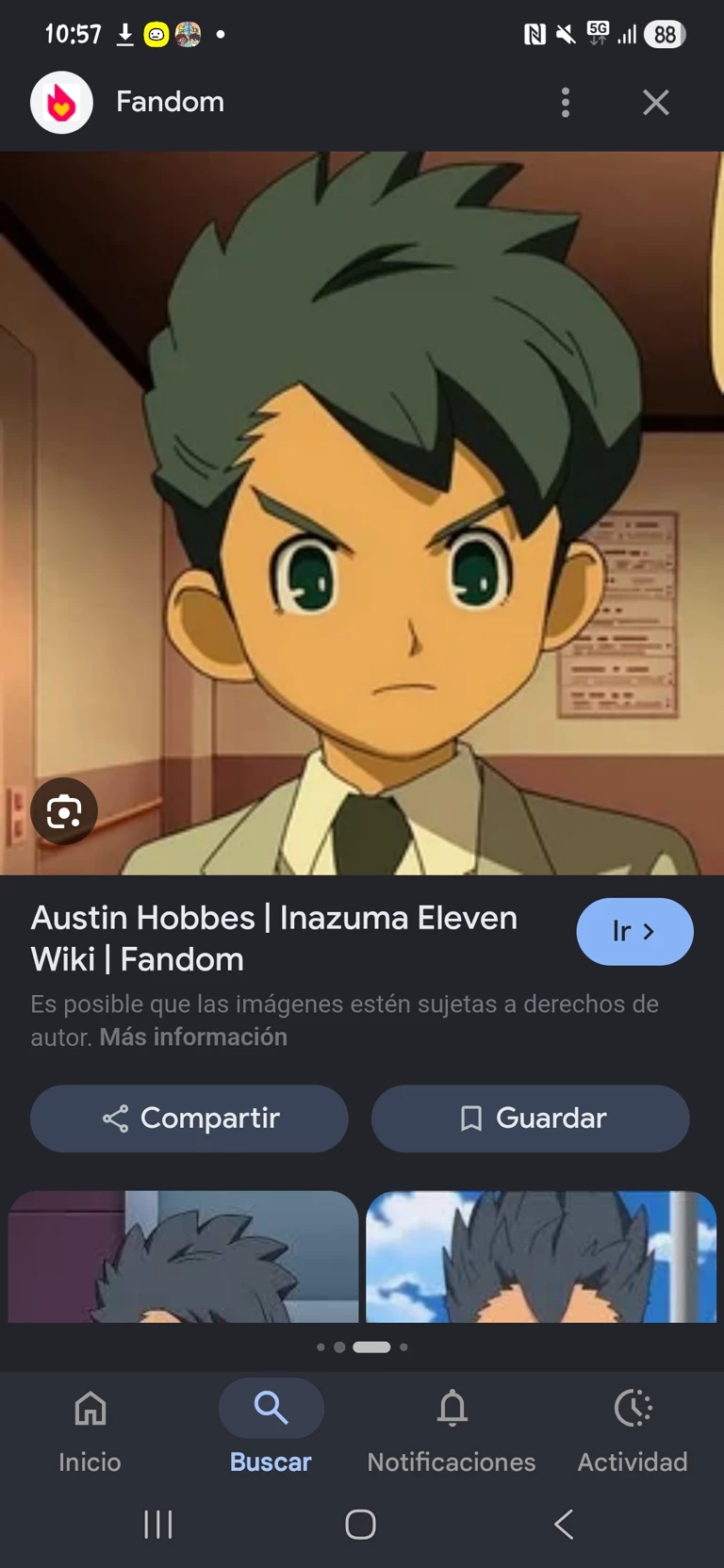
Task: Close the image viewer
Action: coord(656,102)
